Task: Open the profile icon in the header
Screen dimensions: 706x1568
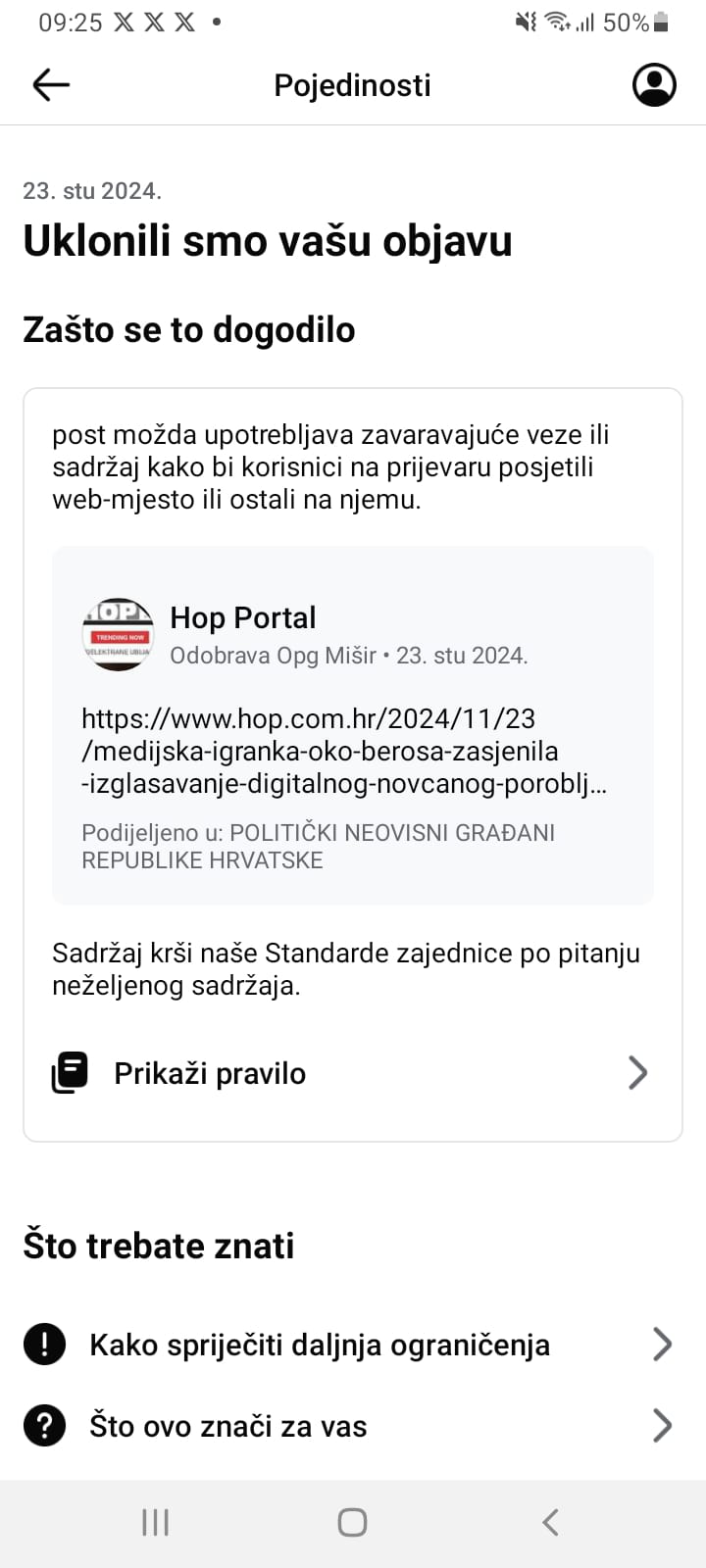Action: (x=654, y=85)
